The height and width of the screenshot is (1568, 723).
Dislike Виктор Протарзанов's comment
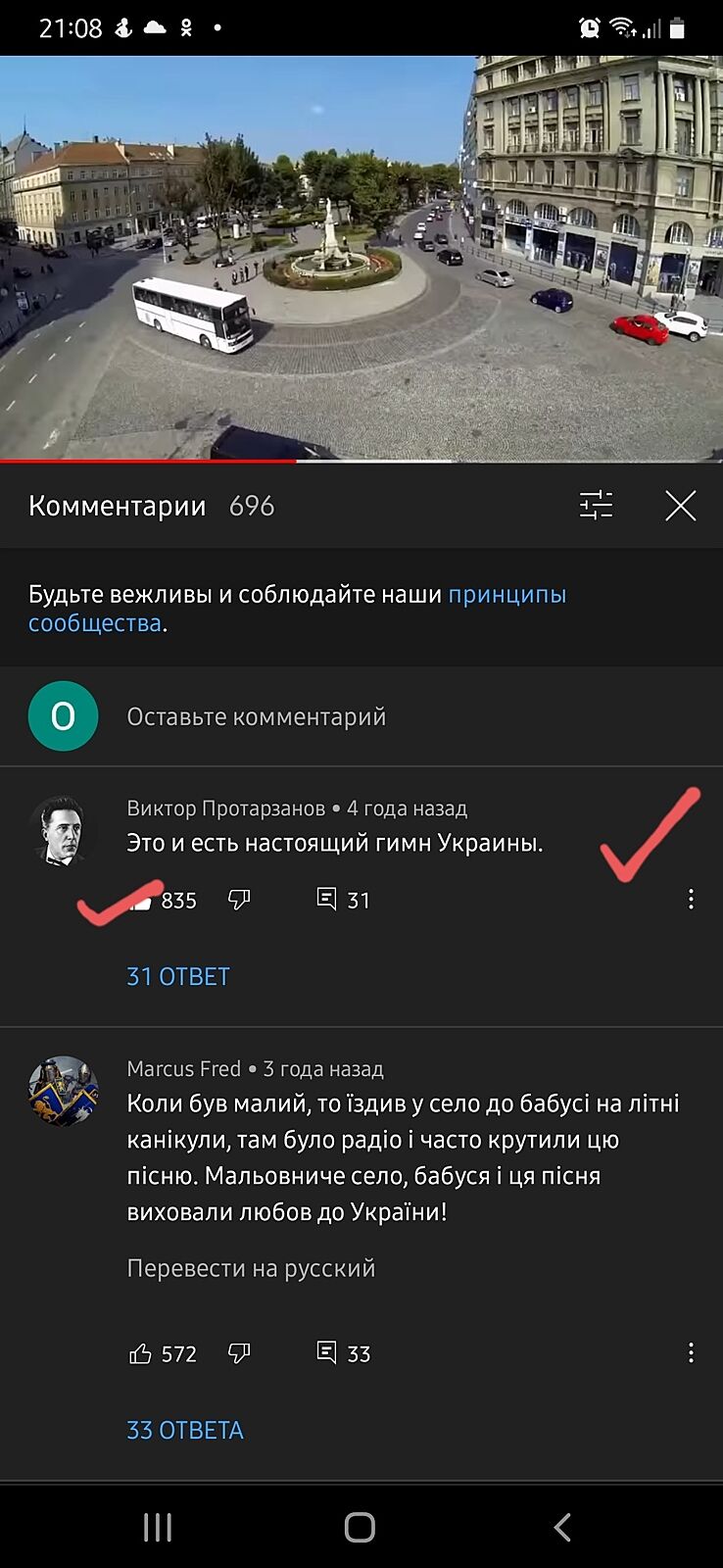(x=239, y=900)
